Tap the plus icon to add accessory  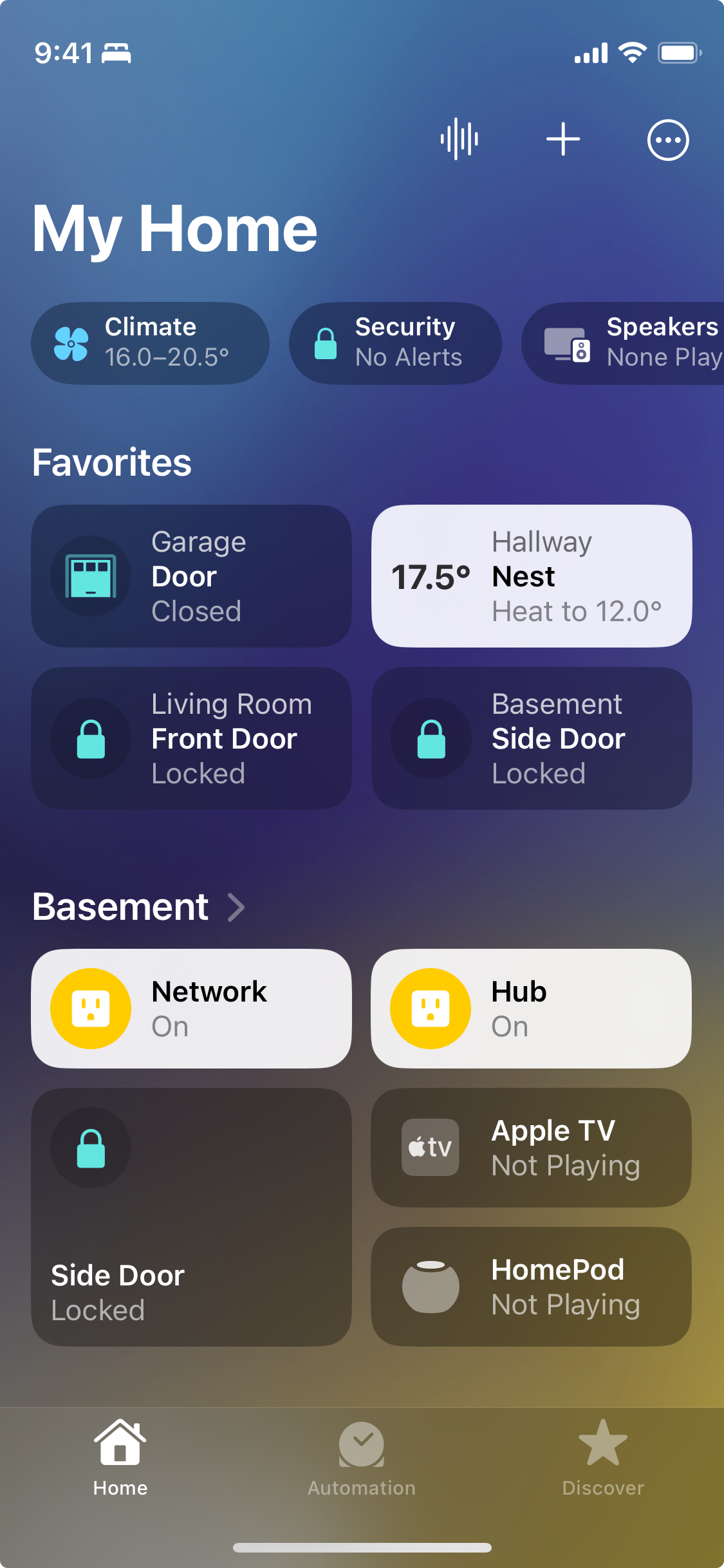click(563, 139)
